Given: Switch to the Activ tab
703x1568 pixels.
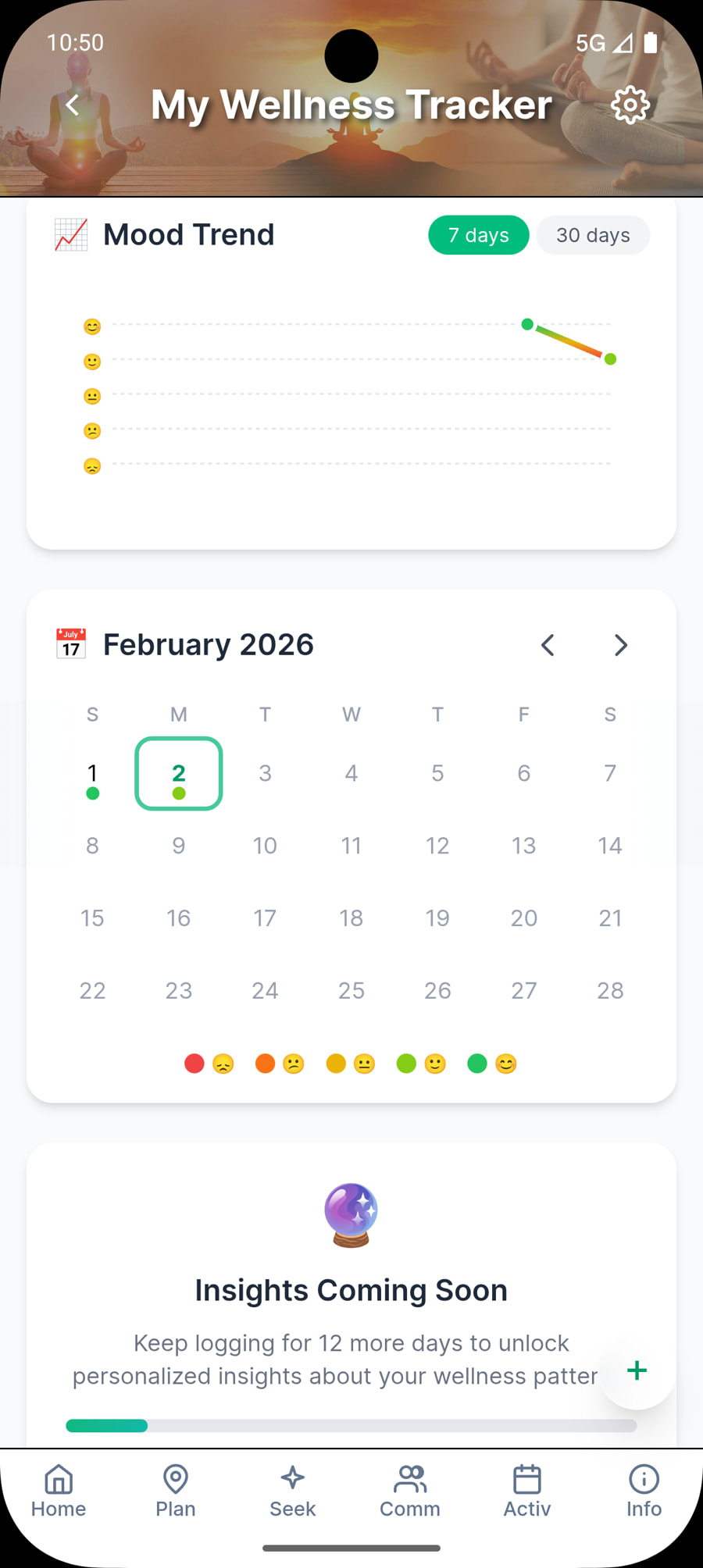Looking at the screenshot, I should click(527, 1491).
